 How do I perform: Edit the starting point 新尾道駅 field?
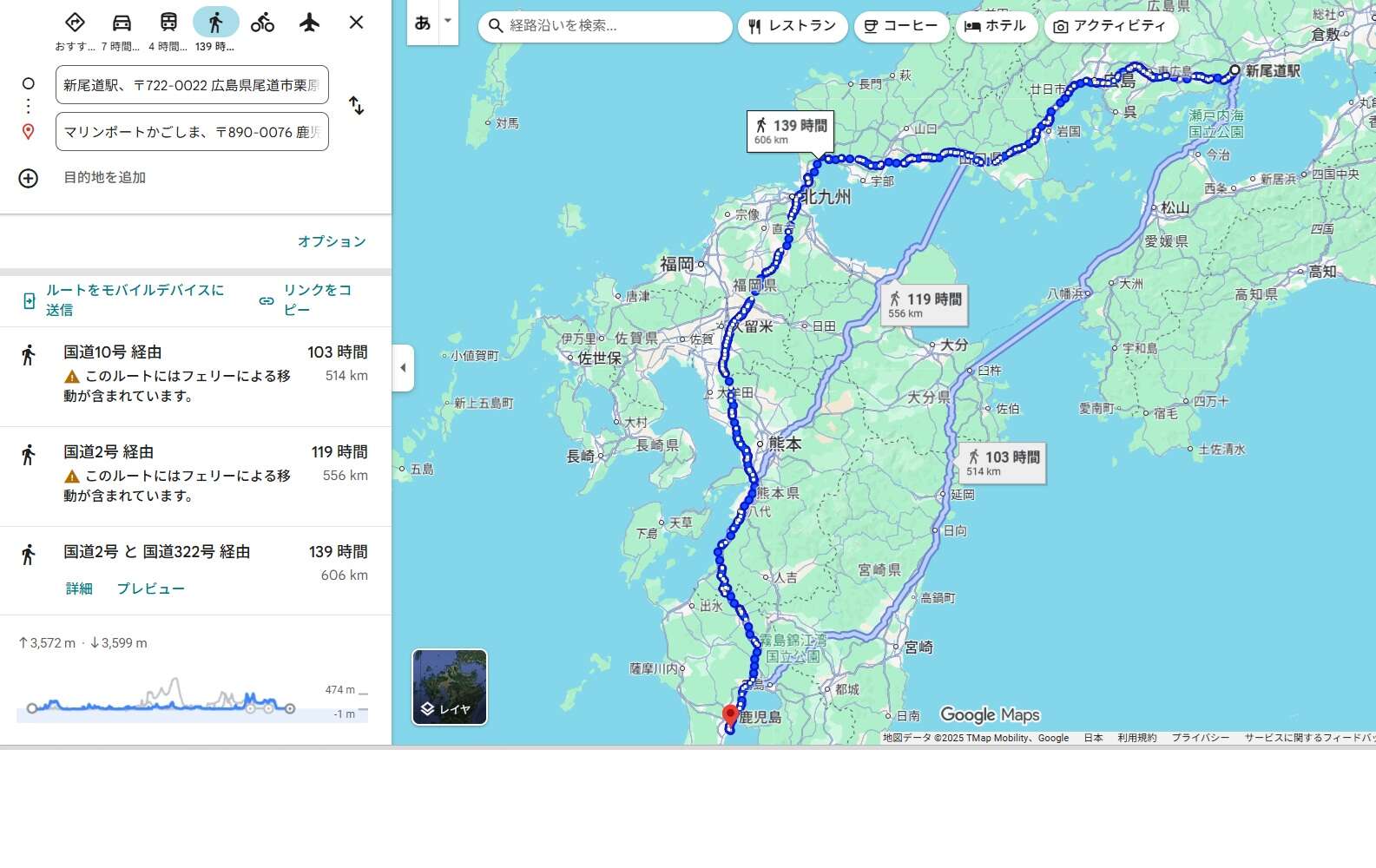tap(191, 85)
